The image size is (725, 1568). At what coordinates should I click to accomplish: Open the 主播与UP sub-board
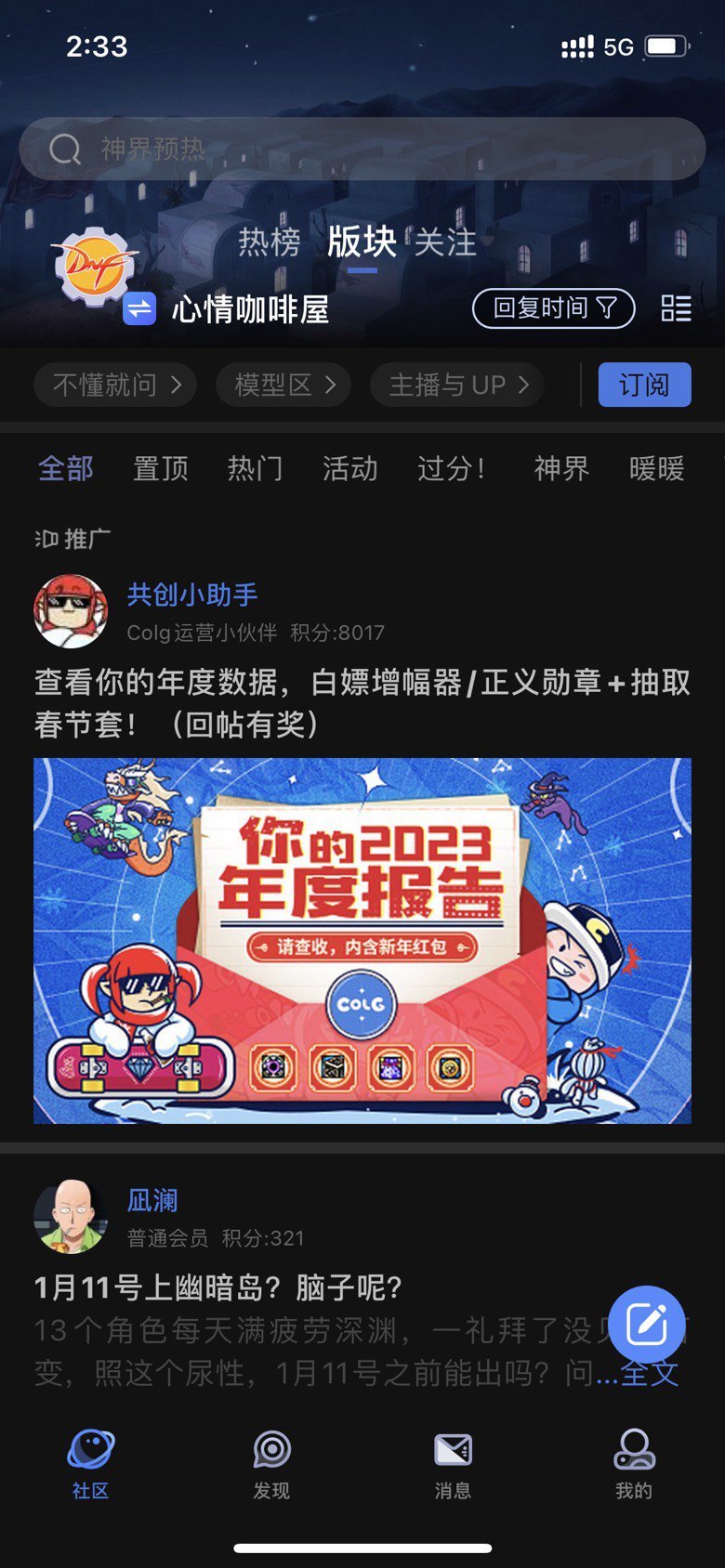pyautogui.click(x=457, y=385)
